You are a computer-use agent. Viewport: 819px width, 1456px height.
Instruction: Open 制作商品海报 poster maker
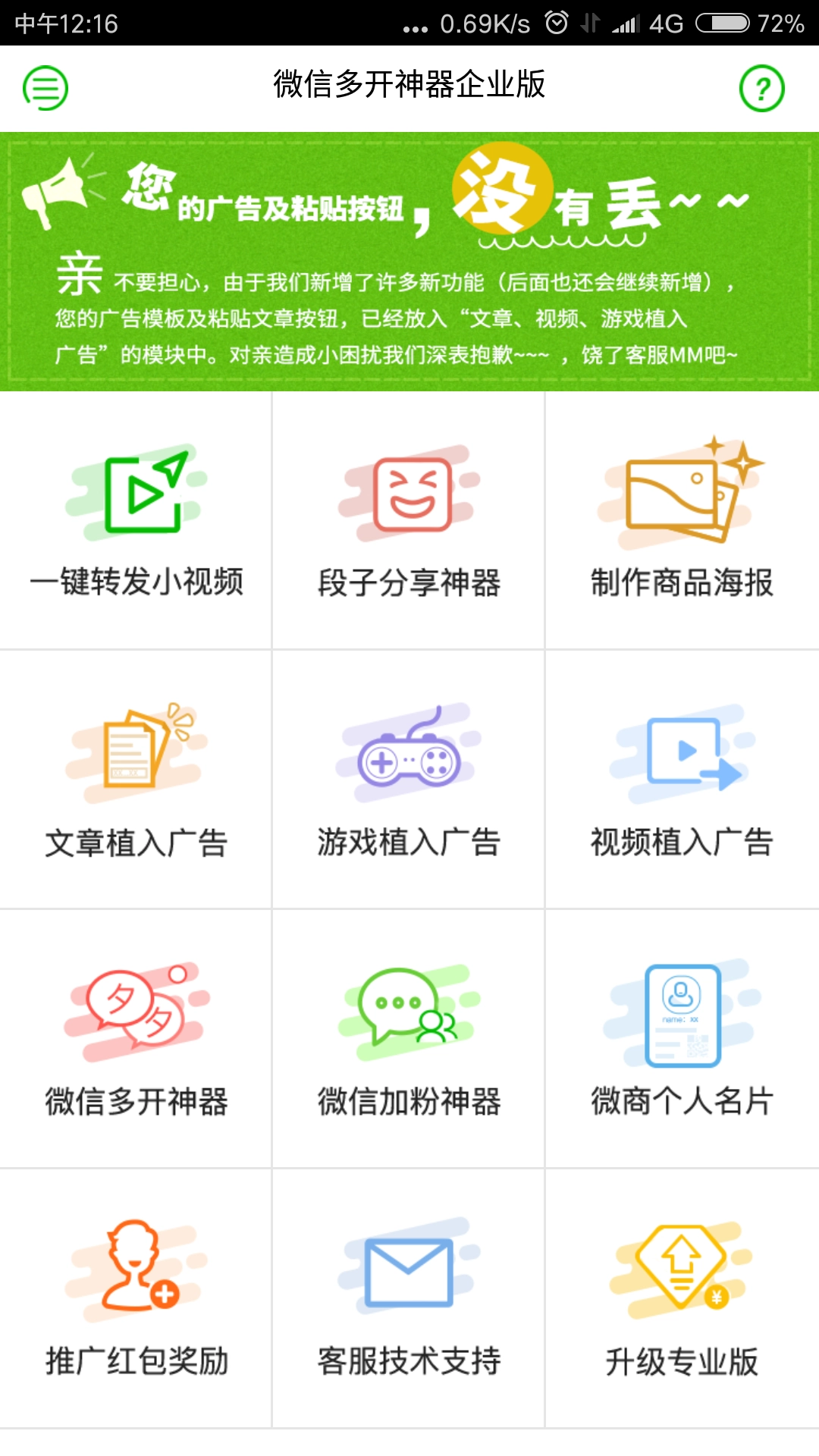pos(682,523)
